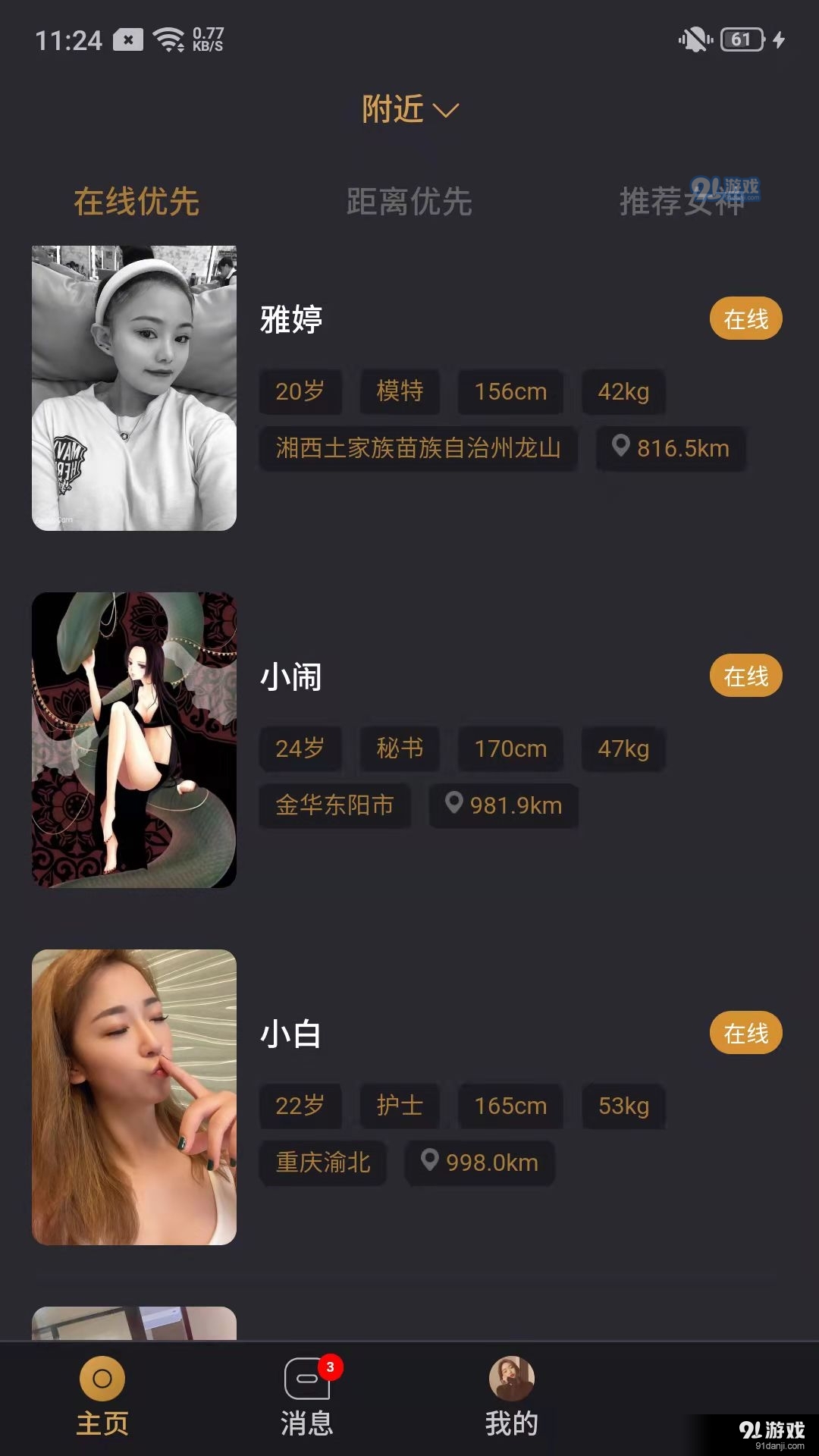Click the 护士 occupation tag on 小白's card
This screenshot has width=819, height=1456.
click(400, 1106)
